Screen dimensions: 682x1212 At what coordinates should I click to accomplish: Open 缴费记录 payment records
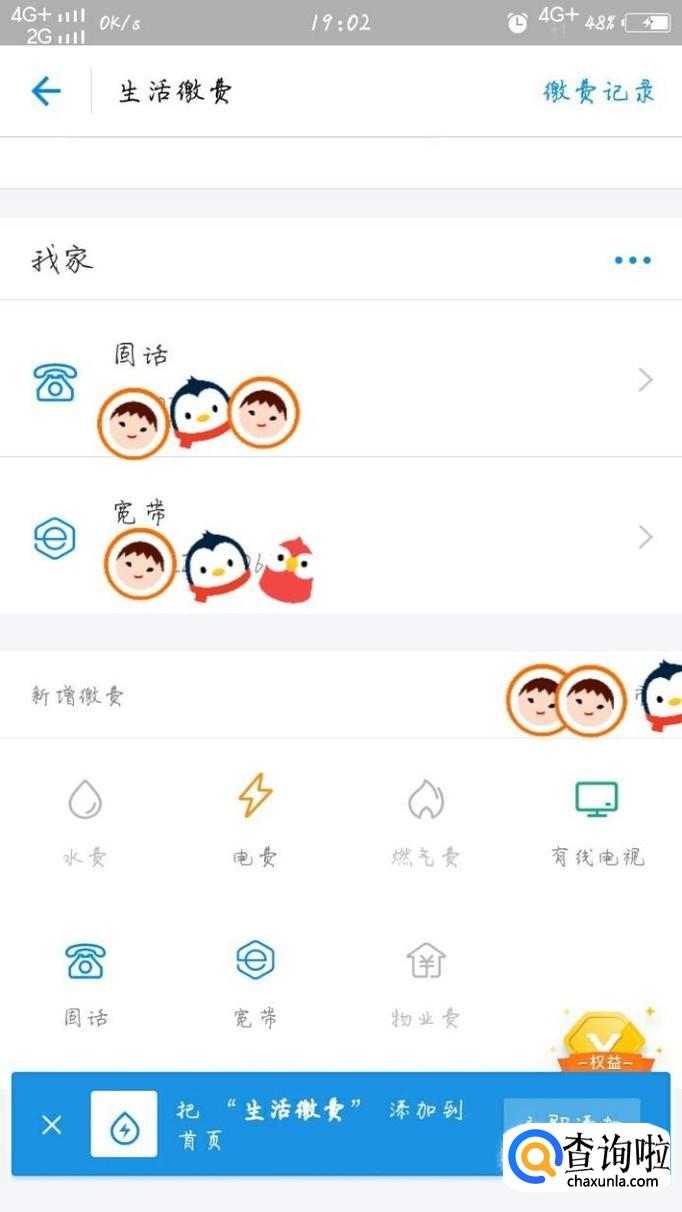(598, 92)
